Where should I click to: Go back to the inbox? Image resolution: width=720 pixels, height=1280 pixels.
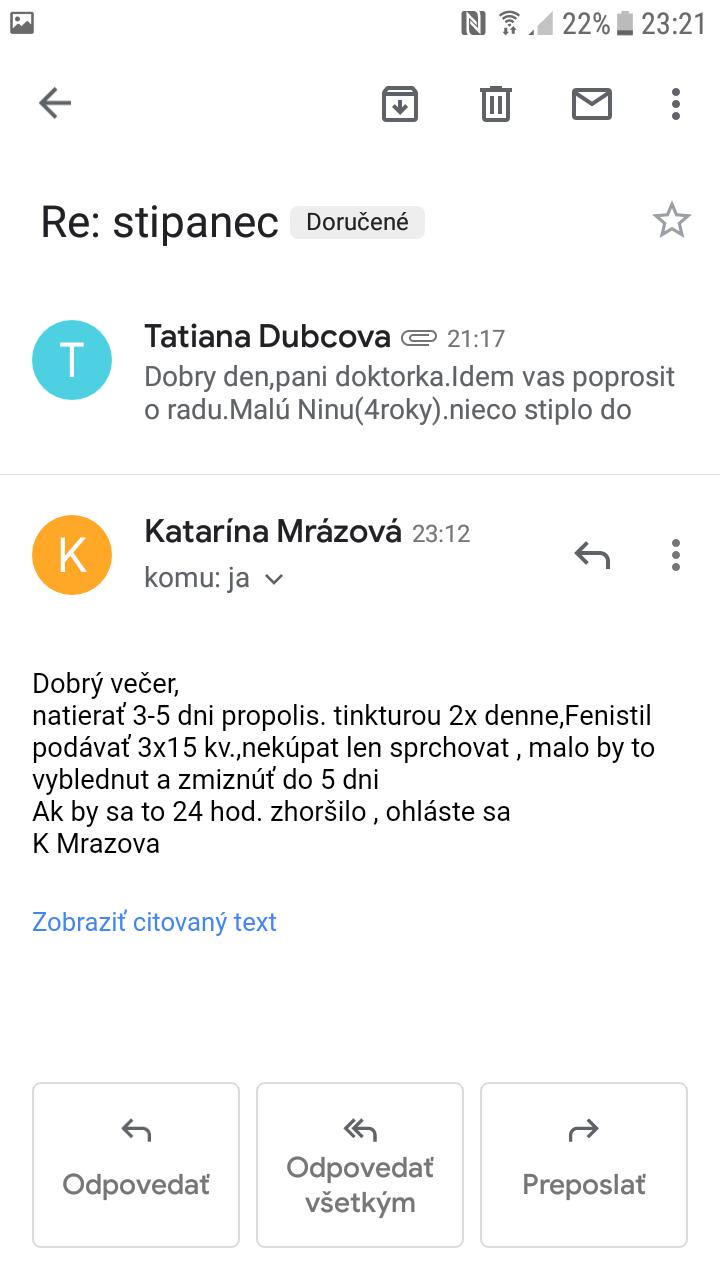[55, 103]
